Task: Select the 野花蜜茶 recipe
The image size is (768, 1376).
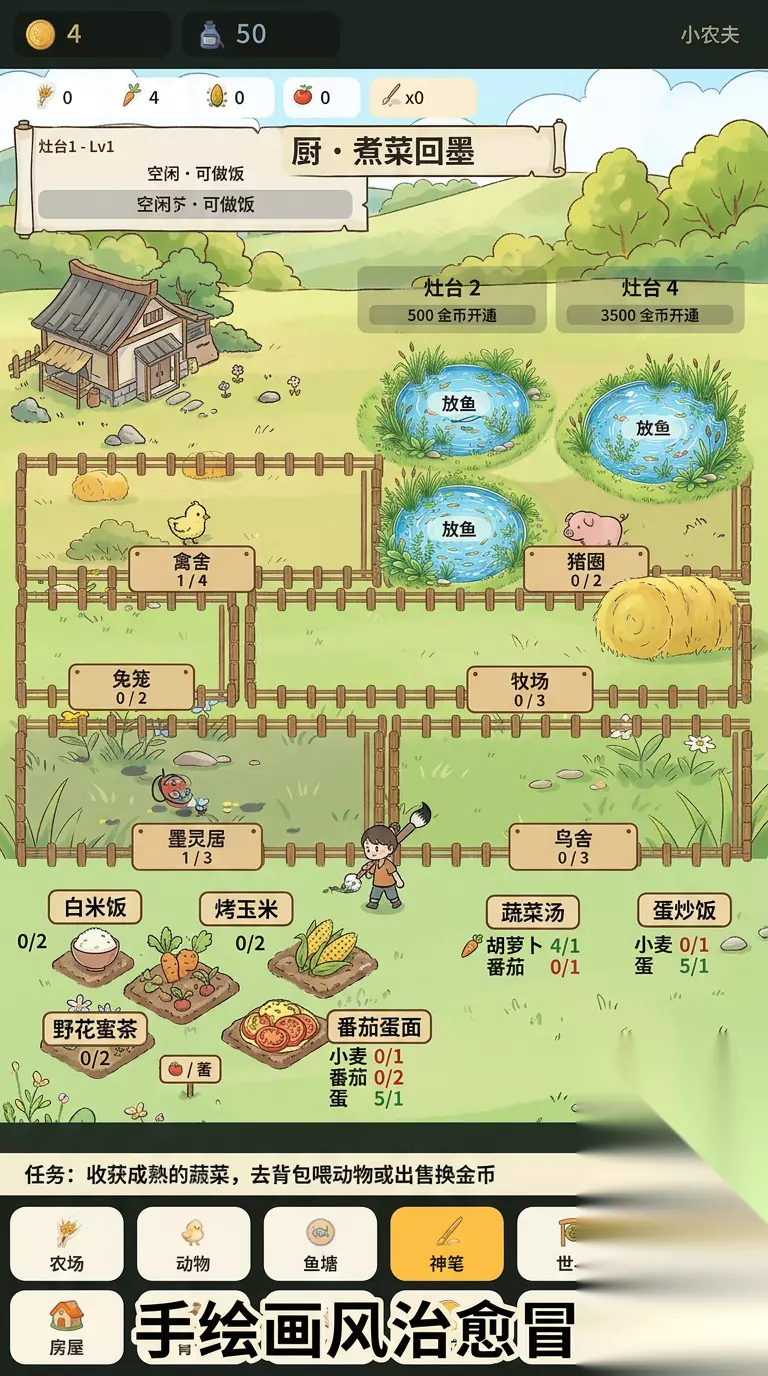Action: pos(95,1029)
